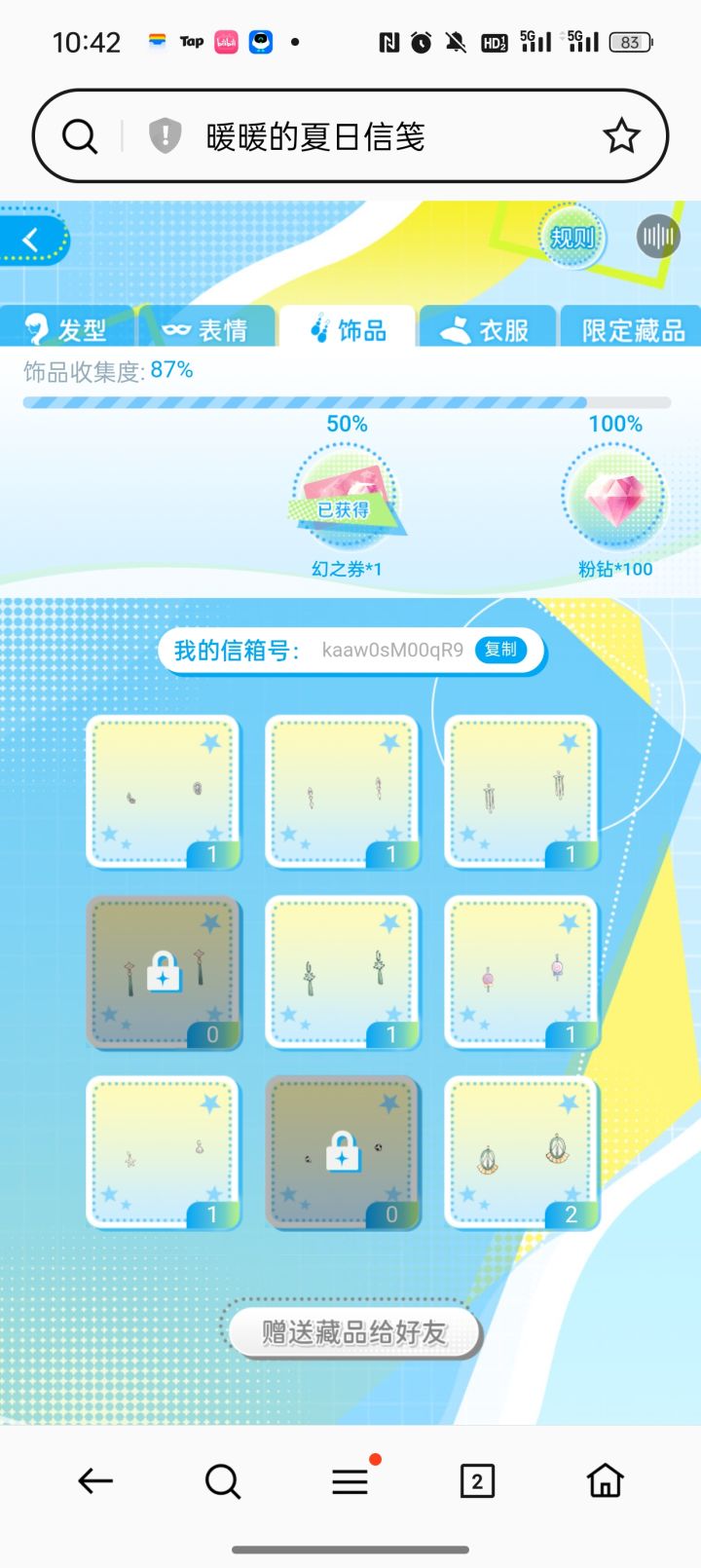Viewport: 701px width, 1568px height.
Task: Tap the sound wave icon top right
Action: (x=658, y=236)
